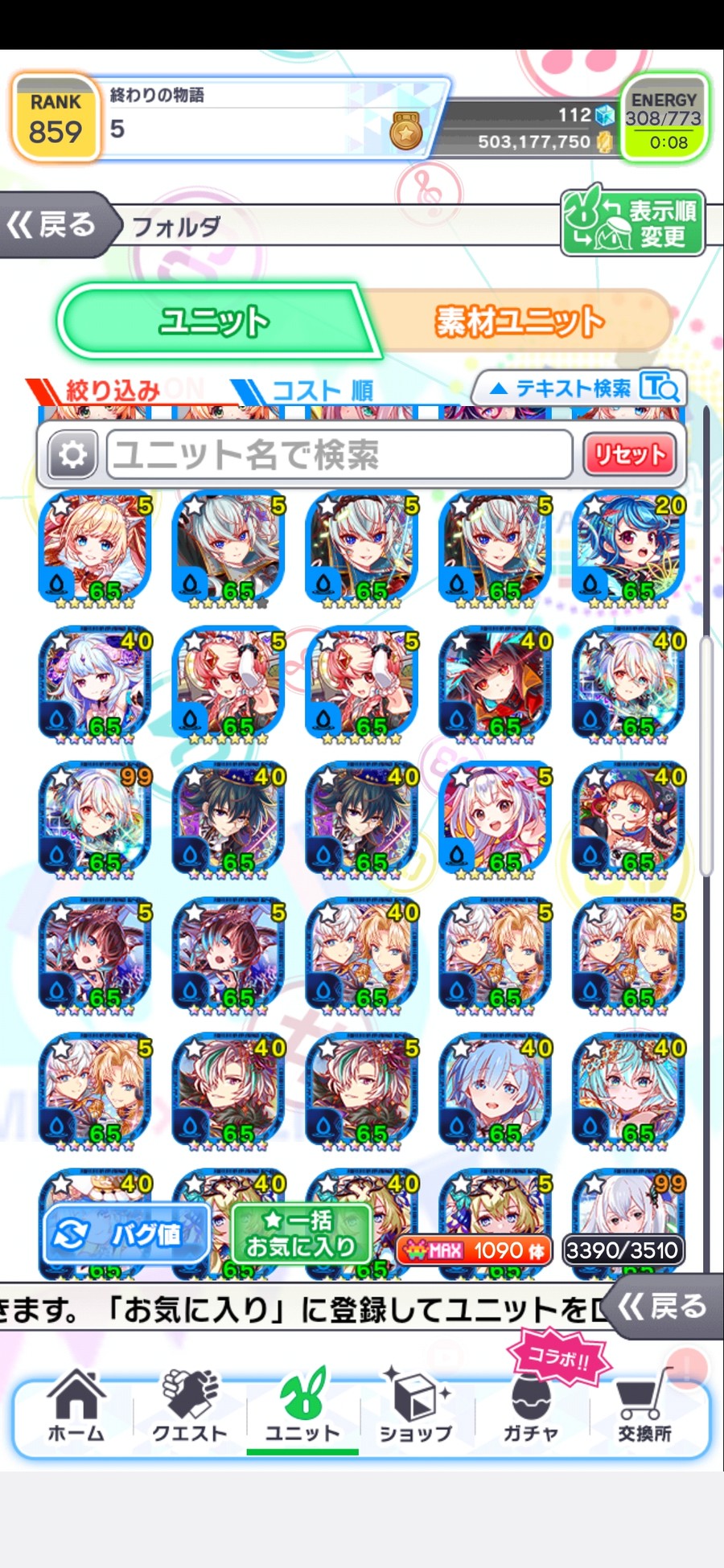Toggle the バグ値 display button

[x=126, y=1234]
